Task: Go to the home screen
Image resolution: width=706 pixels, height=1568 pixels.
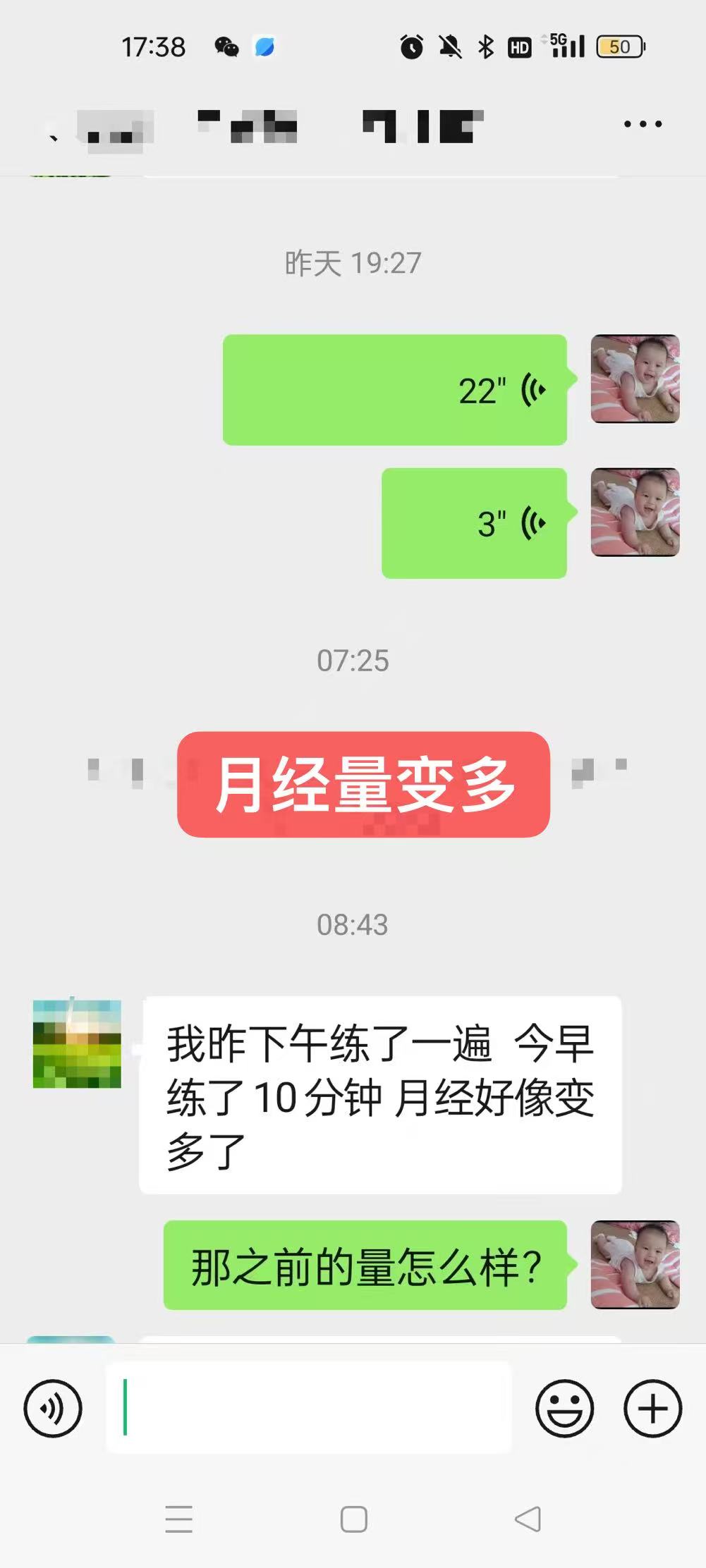Action: [353, 1519]
